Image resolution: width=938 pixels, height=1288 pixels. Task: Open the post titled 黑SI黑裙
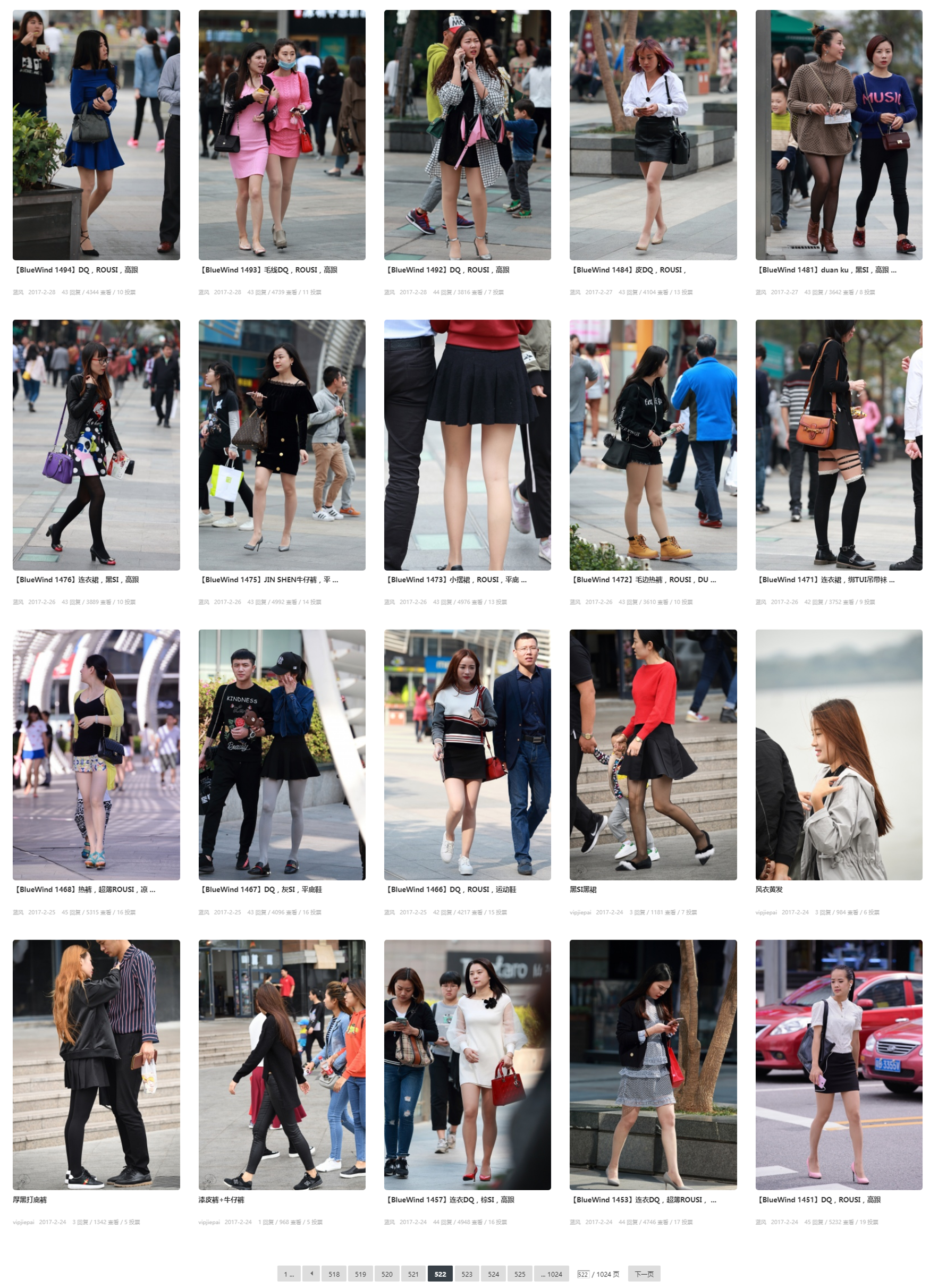coord(583,889)
